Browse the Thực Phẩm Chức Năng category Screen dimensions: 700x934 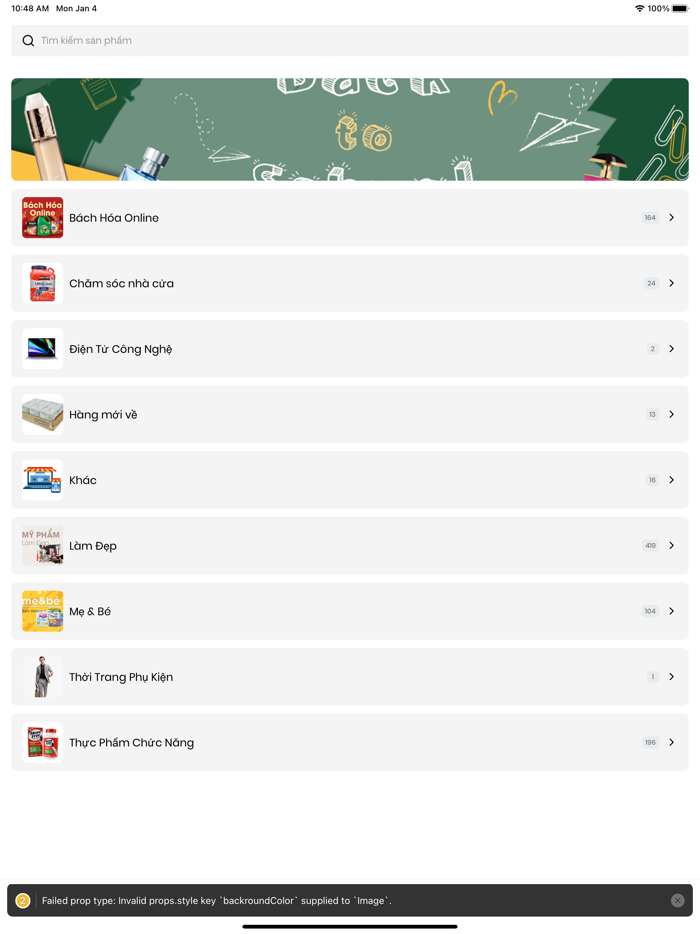[x=350, y=743]
